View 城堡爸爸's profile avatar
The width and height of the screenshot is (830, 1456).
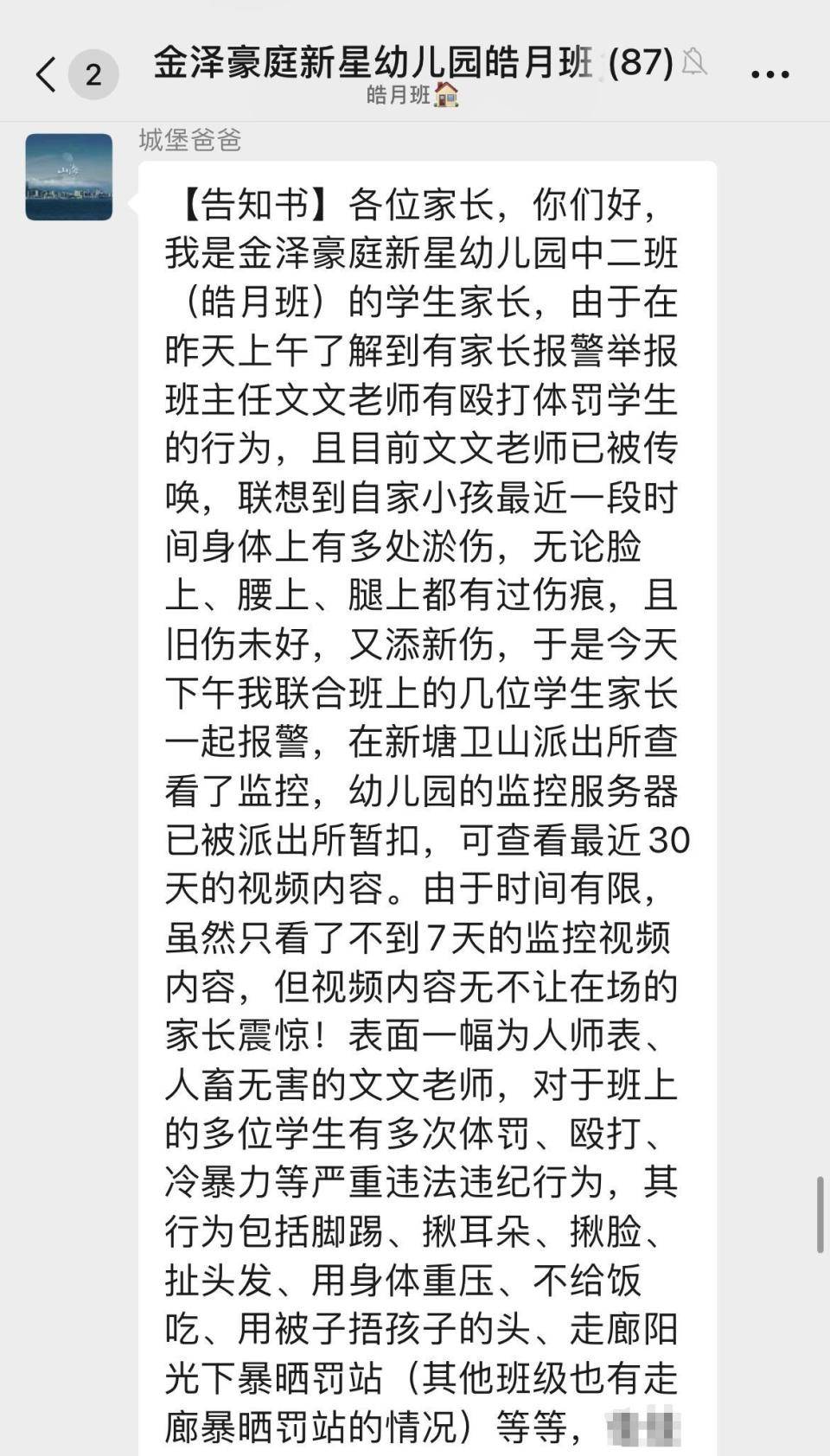[69, 177]
